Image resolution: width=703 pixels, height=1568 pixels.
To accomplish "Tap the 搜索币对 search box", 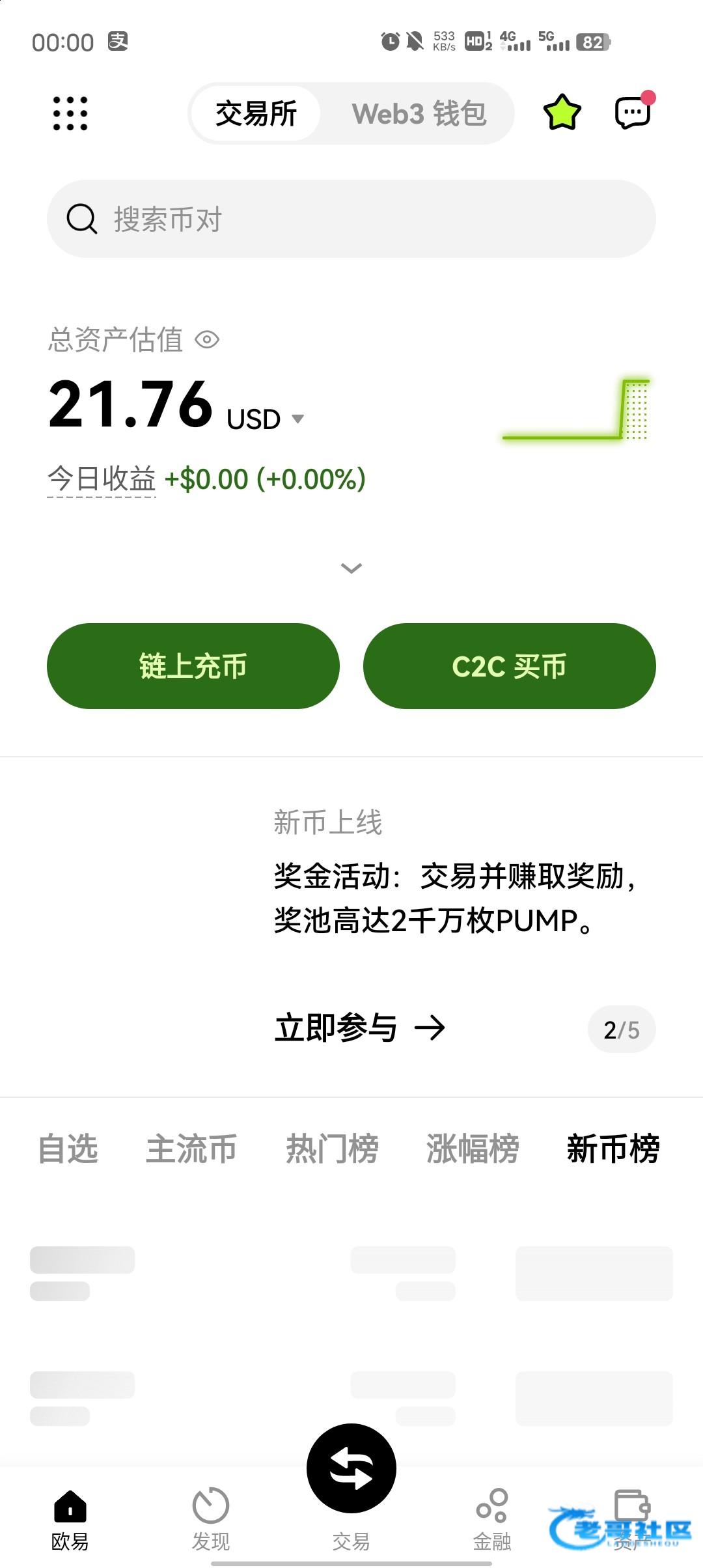I will 351,219.
